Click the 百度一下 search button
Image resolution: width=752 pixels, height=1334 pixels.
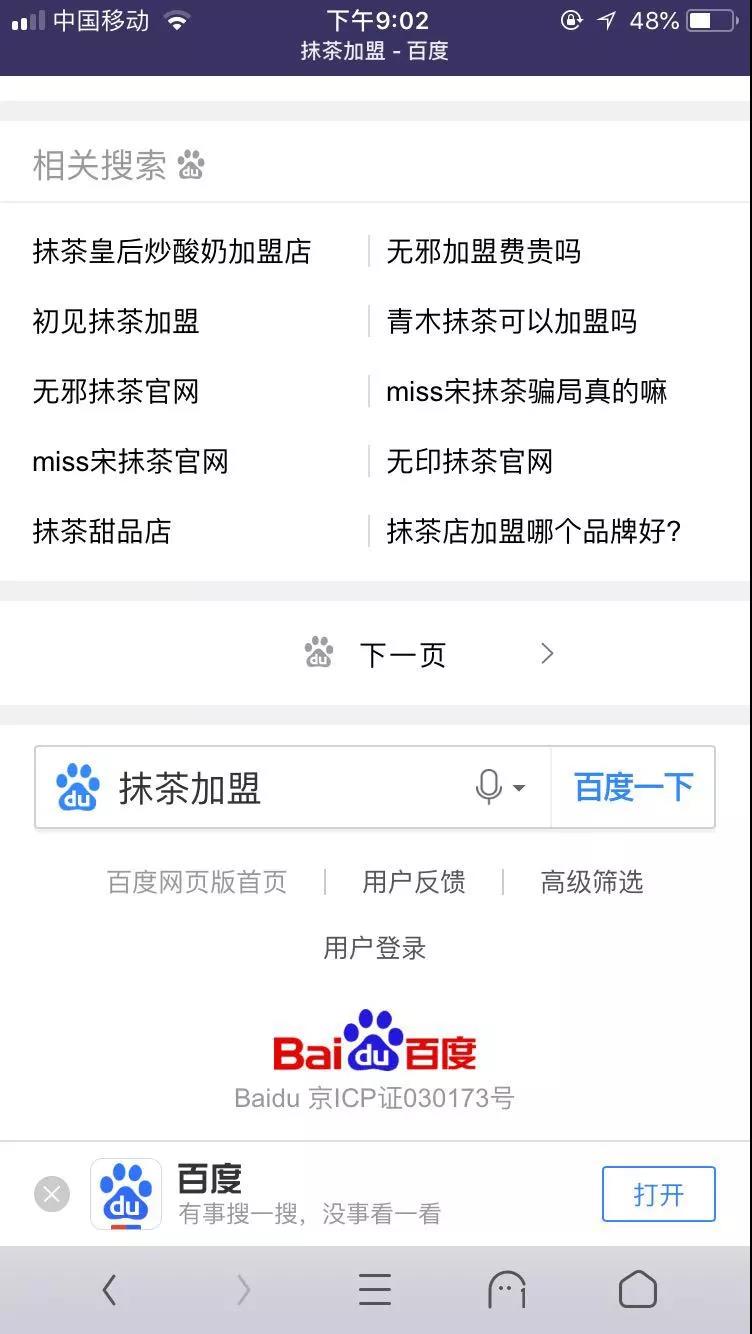click(634, 788)
